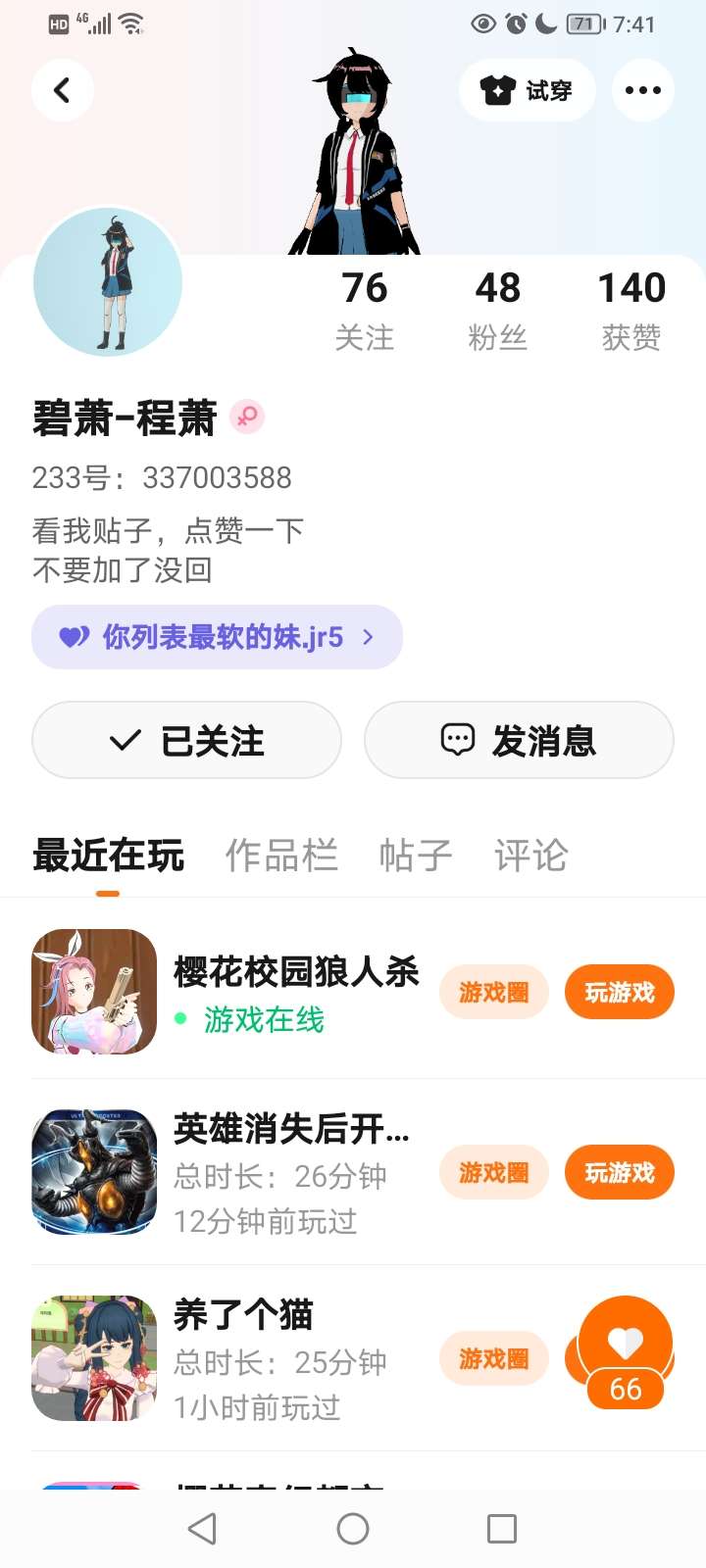This screenshot has height=1568, width=706.
Task: Switch to the 评论 tab
Action: pyautogui.click(x=530, y=856)
